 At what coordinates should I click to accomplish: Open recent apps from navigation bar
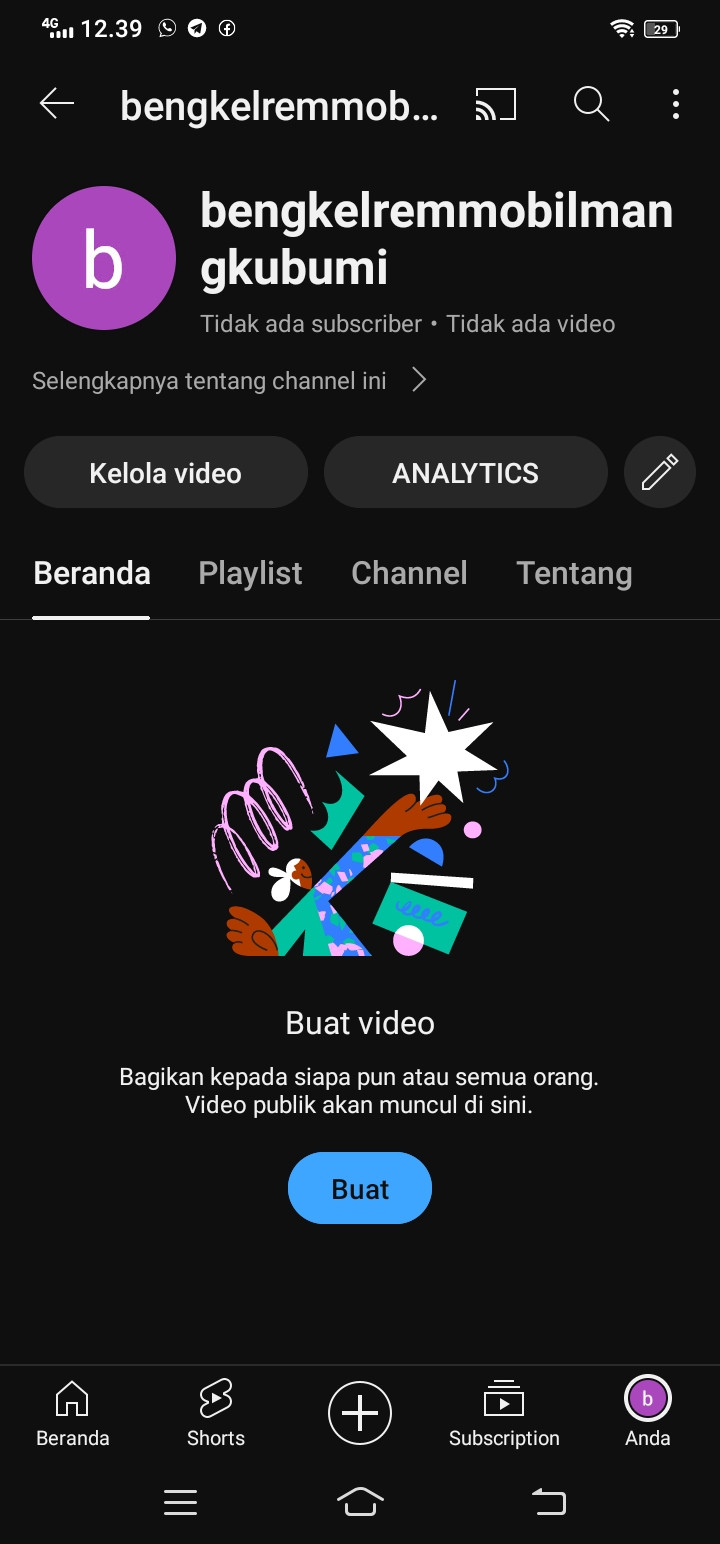(x=180, y=1501)
